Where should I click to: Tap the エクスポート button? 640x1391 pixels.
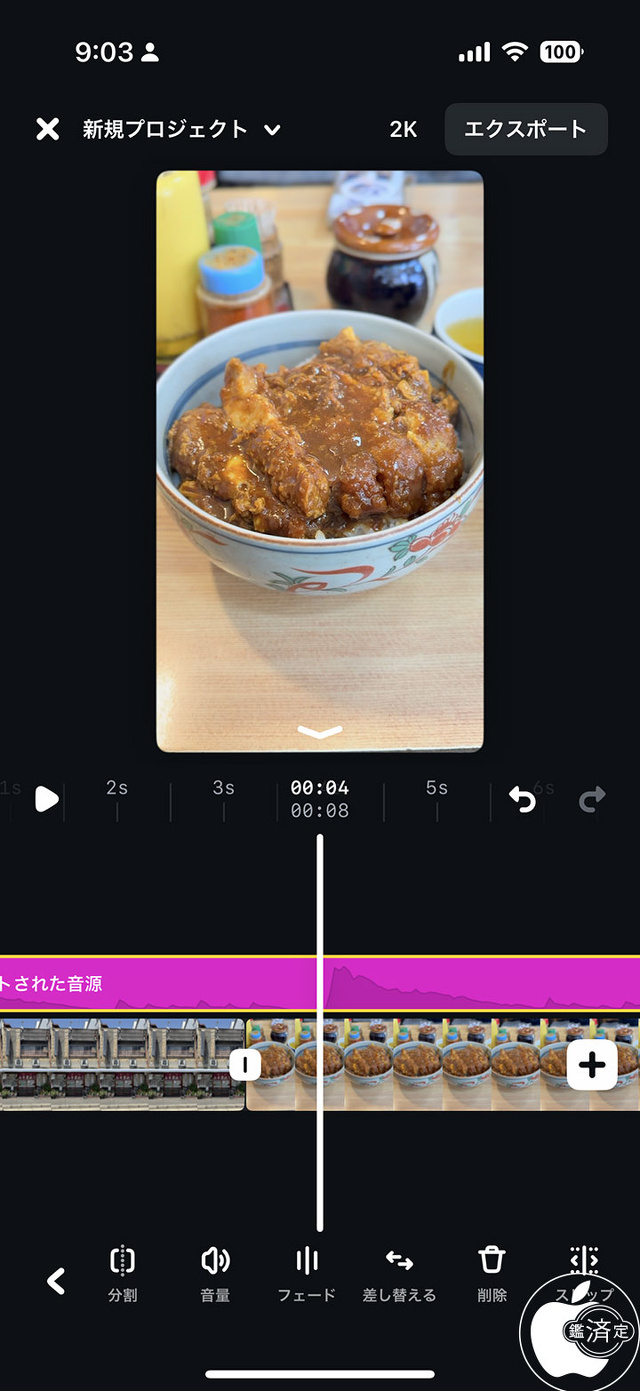click(525, 129)
